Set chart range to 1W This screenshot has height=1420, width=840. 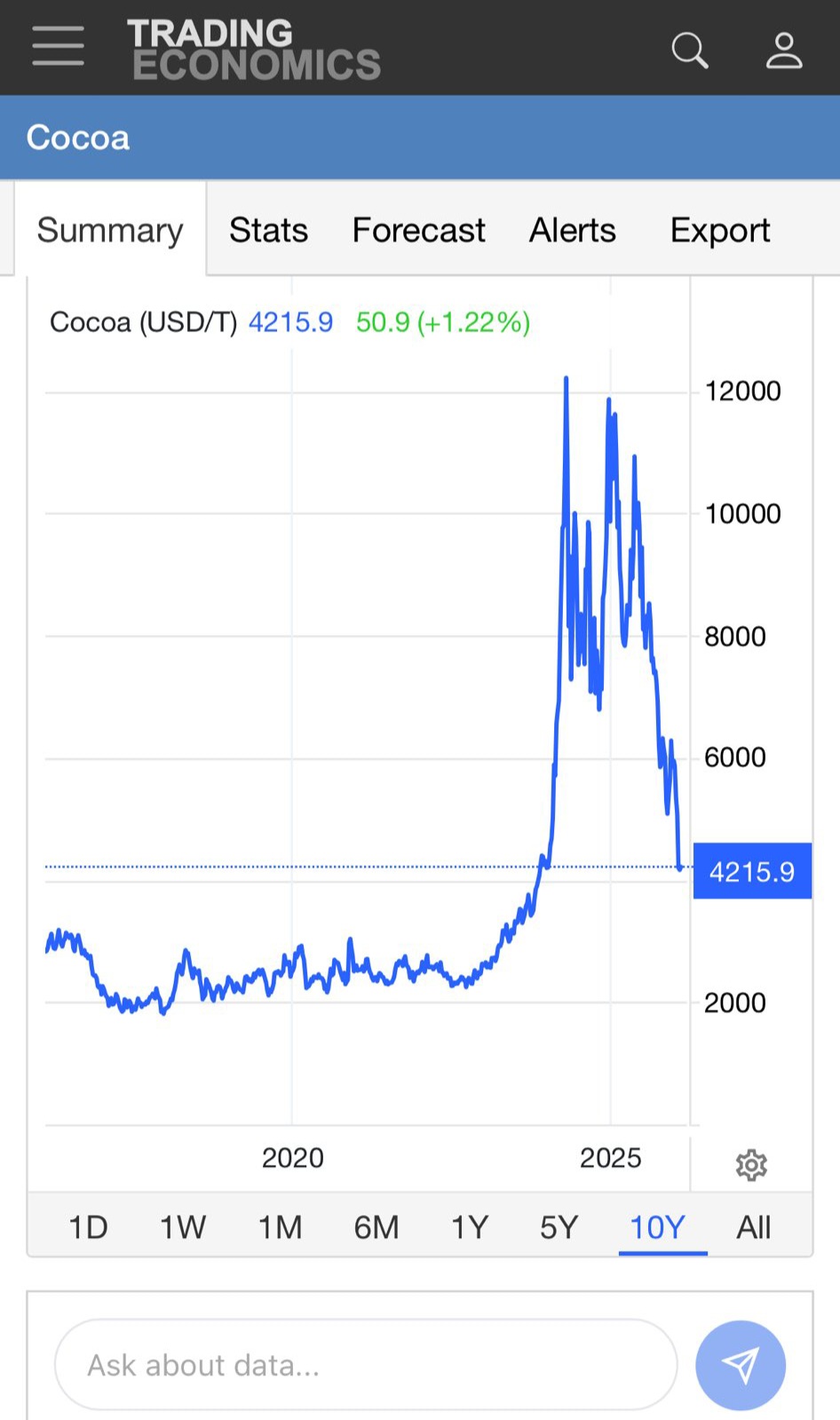click(x=182, y=1227)
